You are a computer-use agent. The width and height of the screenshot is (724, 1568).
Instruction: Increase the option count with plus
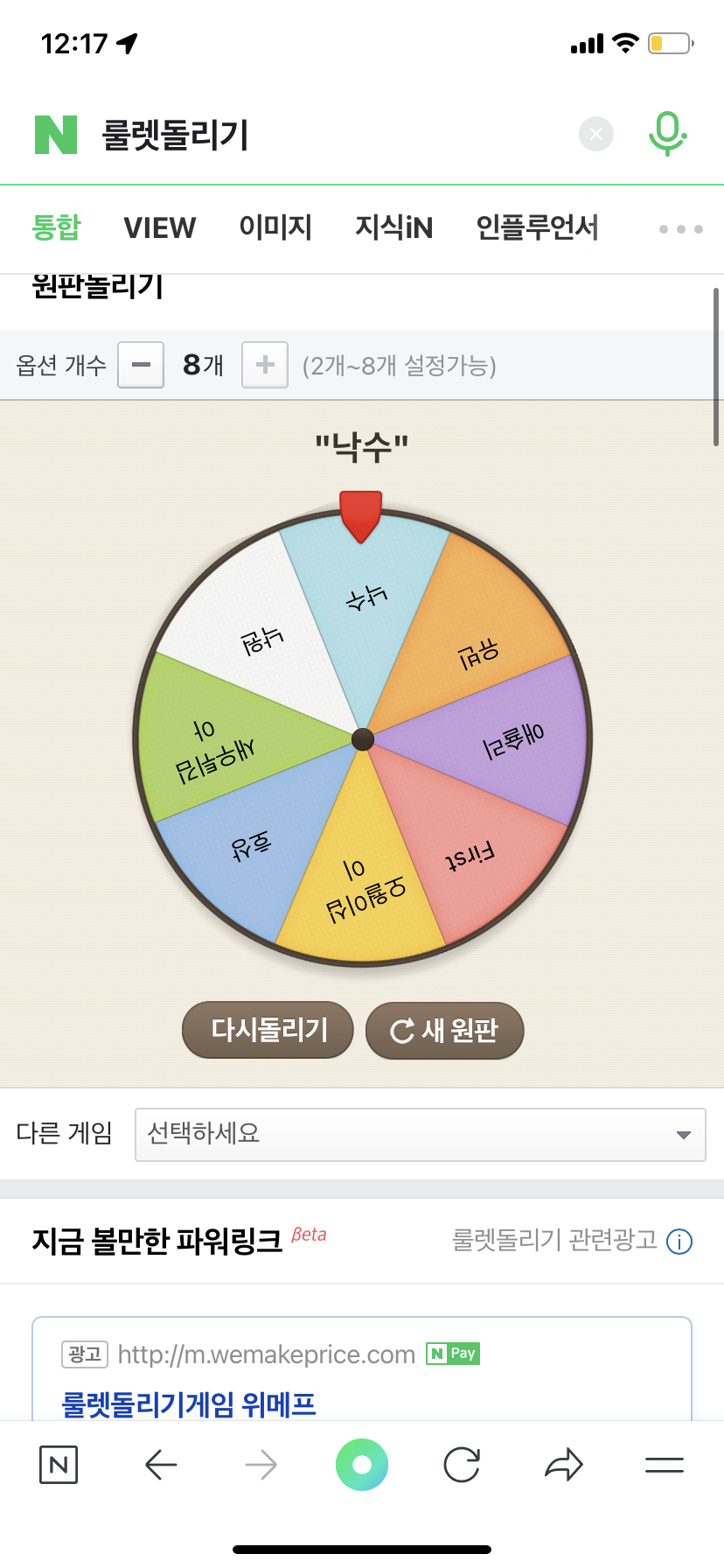pos(265,365)
